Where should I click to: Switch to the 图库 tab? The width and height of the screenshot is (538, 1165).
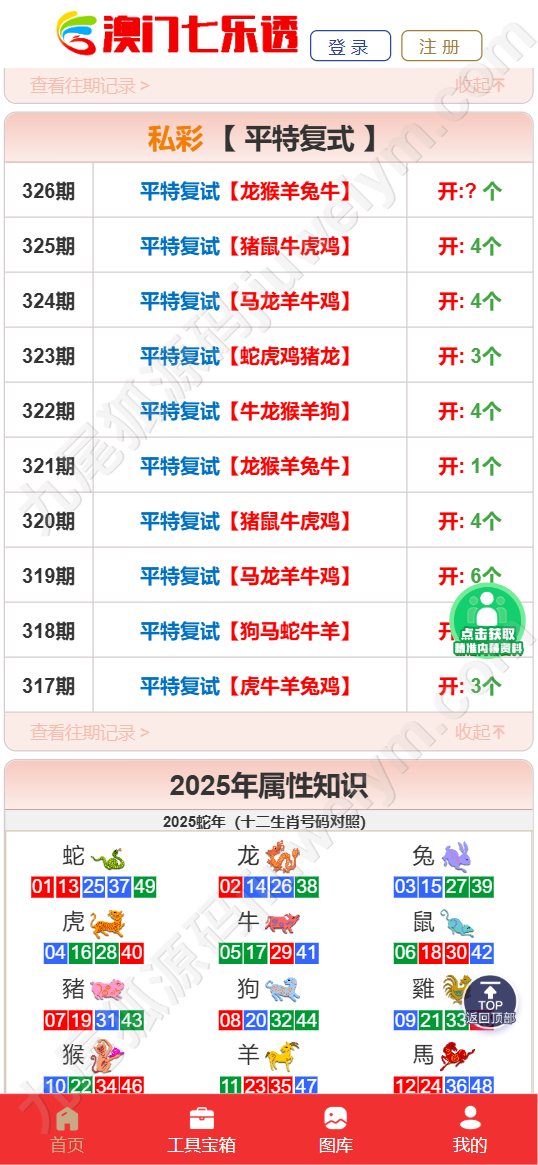point(336,1129)
